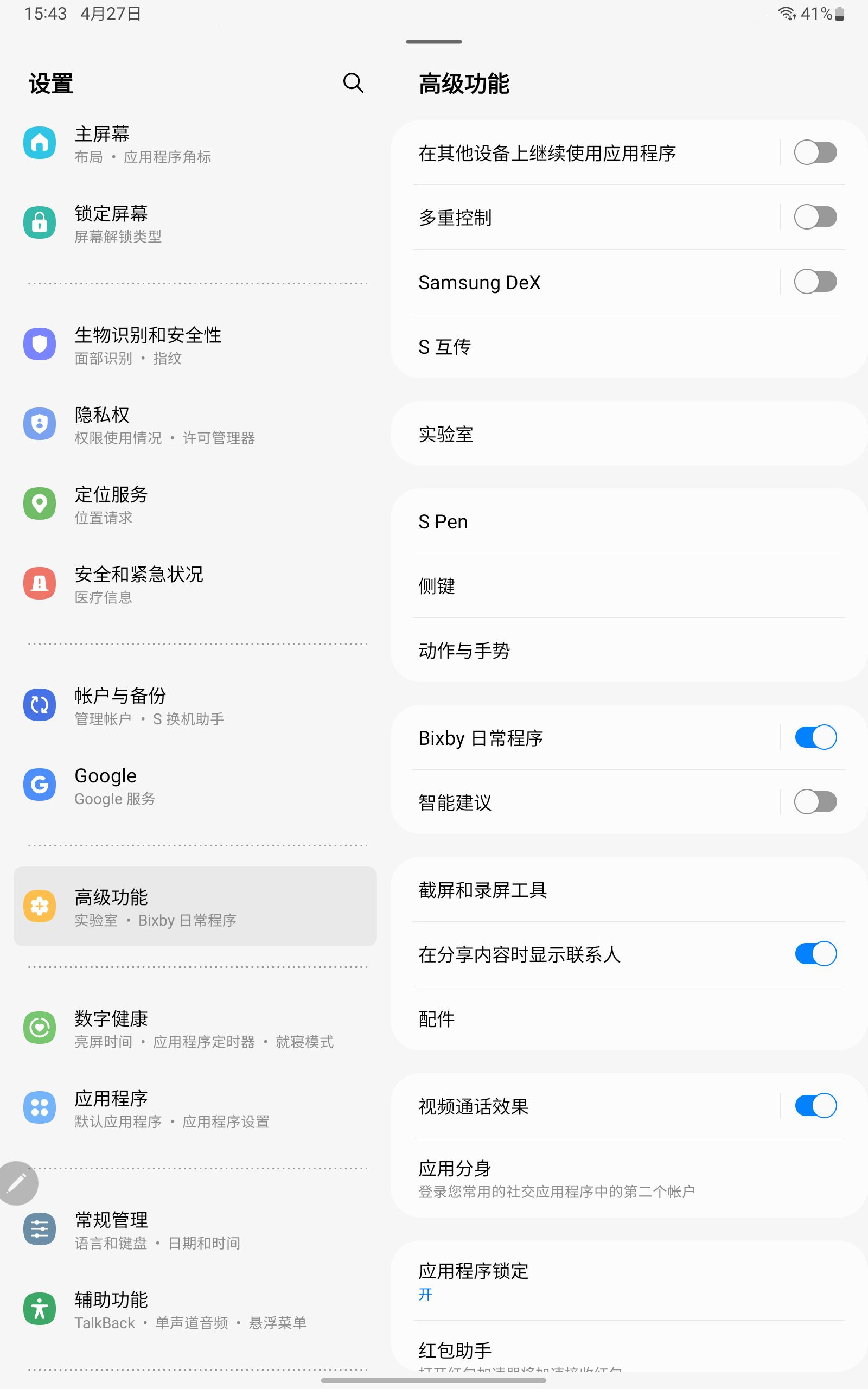Toggle 在其他设备上继续使用应用程序 switch

click(815, 152)
